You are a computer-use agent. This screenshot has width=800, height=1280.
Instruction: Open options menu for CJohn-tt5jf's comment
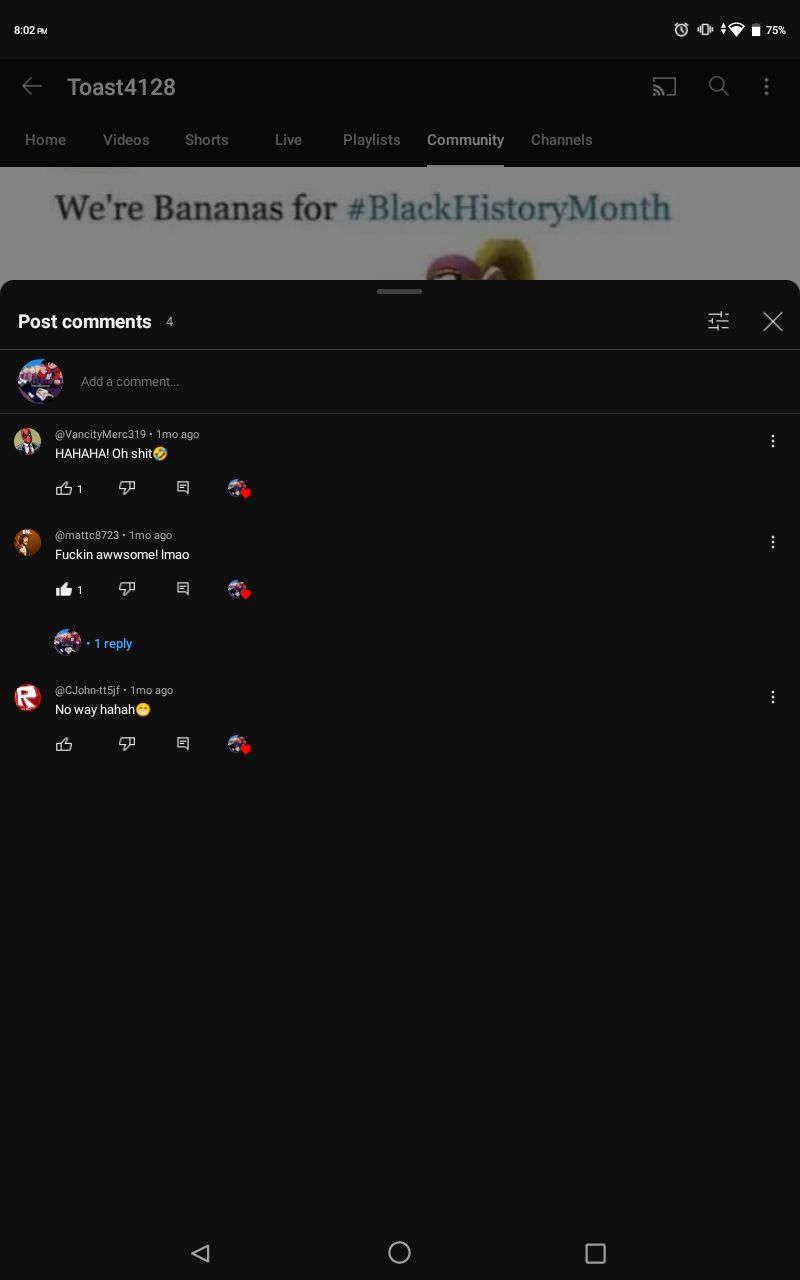772,697
